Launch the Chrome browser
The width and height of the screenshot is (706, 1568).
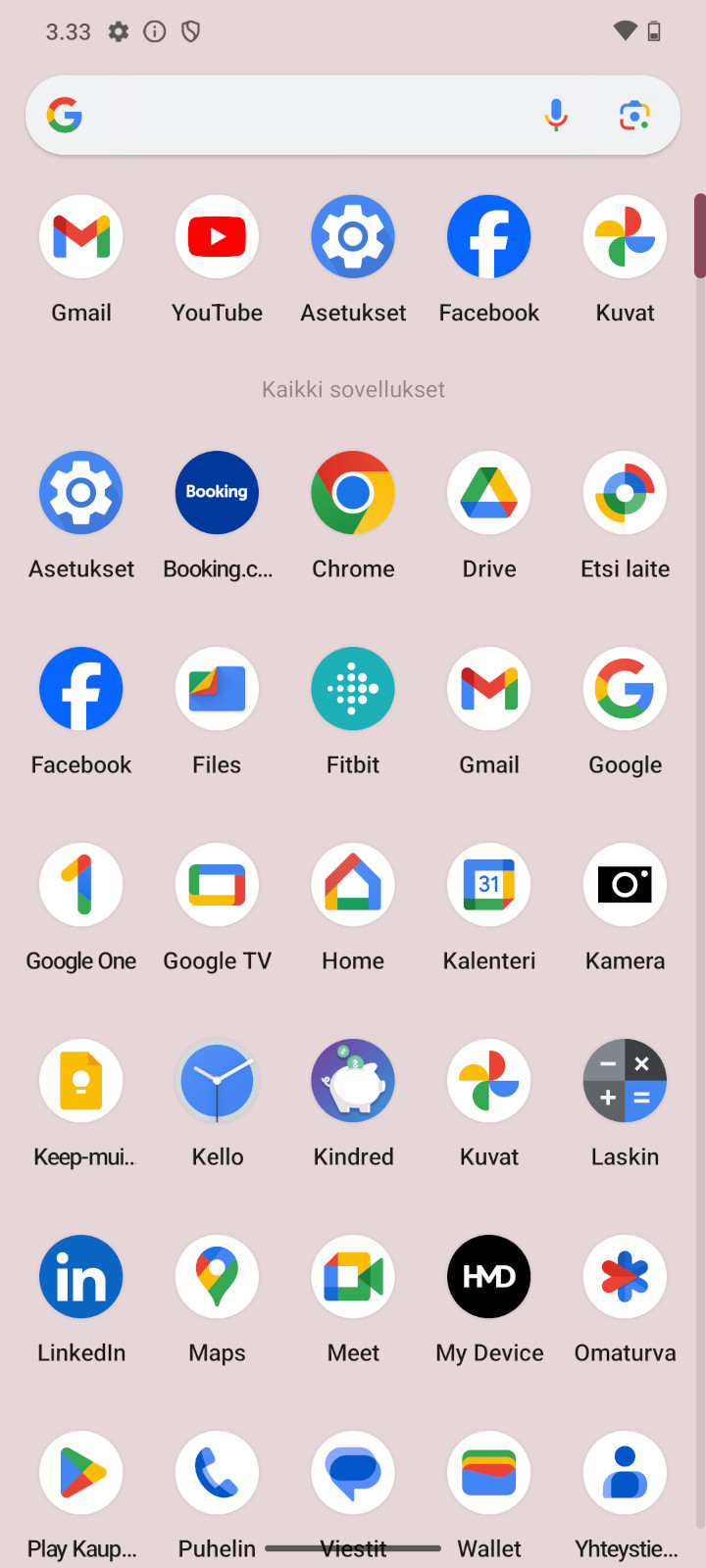tap(353, 493)
